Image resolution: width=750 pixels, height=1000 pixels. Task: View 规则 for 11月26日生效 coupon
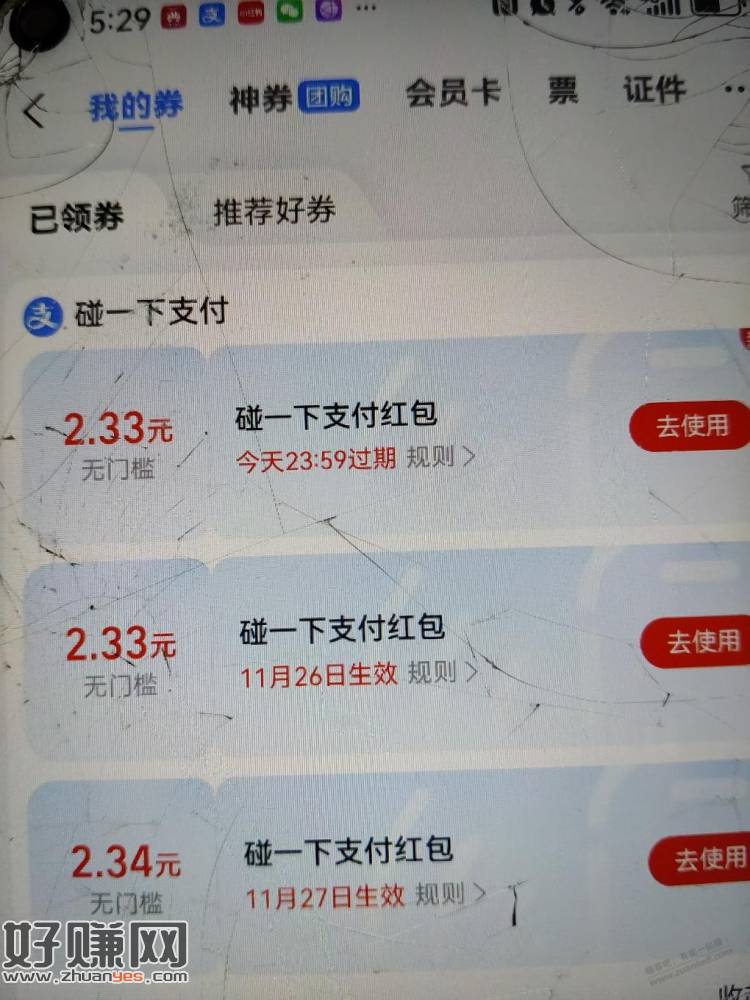pyautogui.click(x=443, y=673)
